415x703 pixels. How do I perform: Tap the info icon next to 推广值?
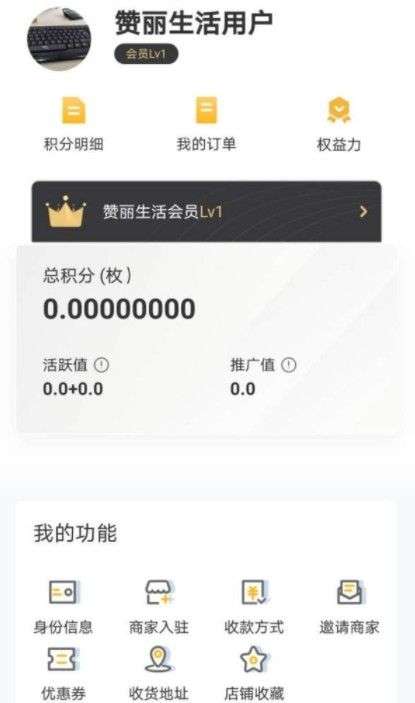click(289, 365)
